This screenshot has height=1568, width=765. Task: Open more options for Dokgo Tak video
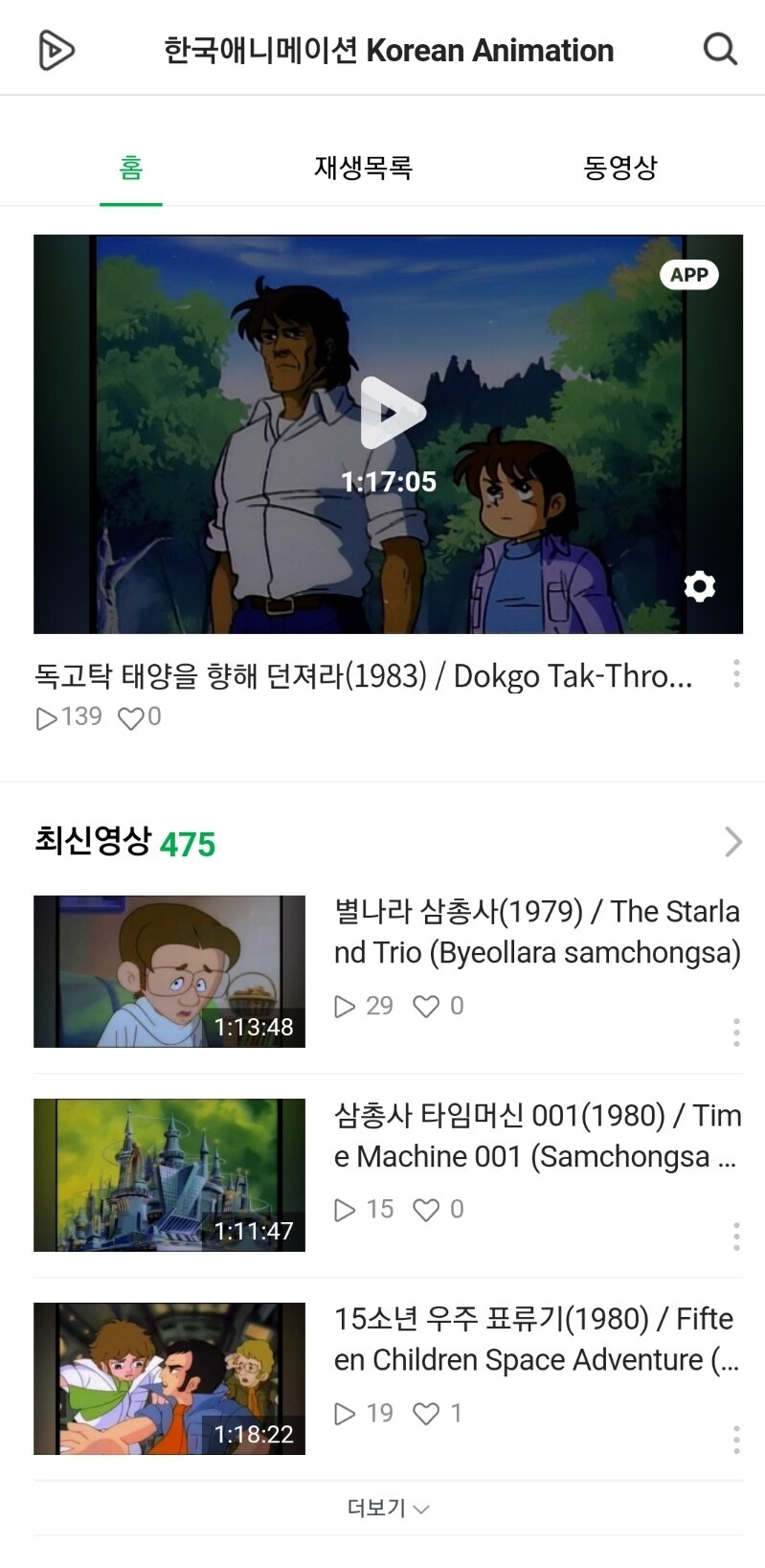[x=735, y=673]
